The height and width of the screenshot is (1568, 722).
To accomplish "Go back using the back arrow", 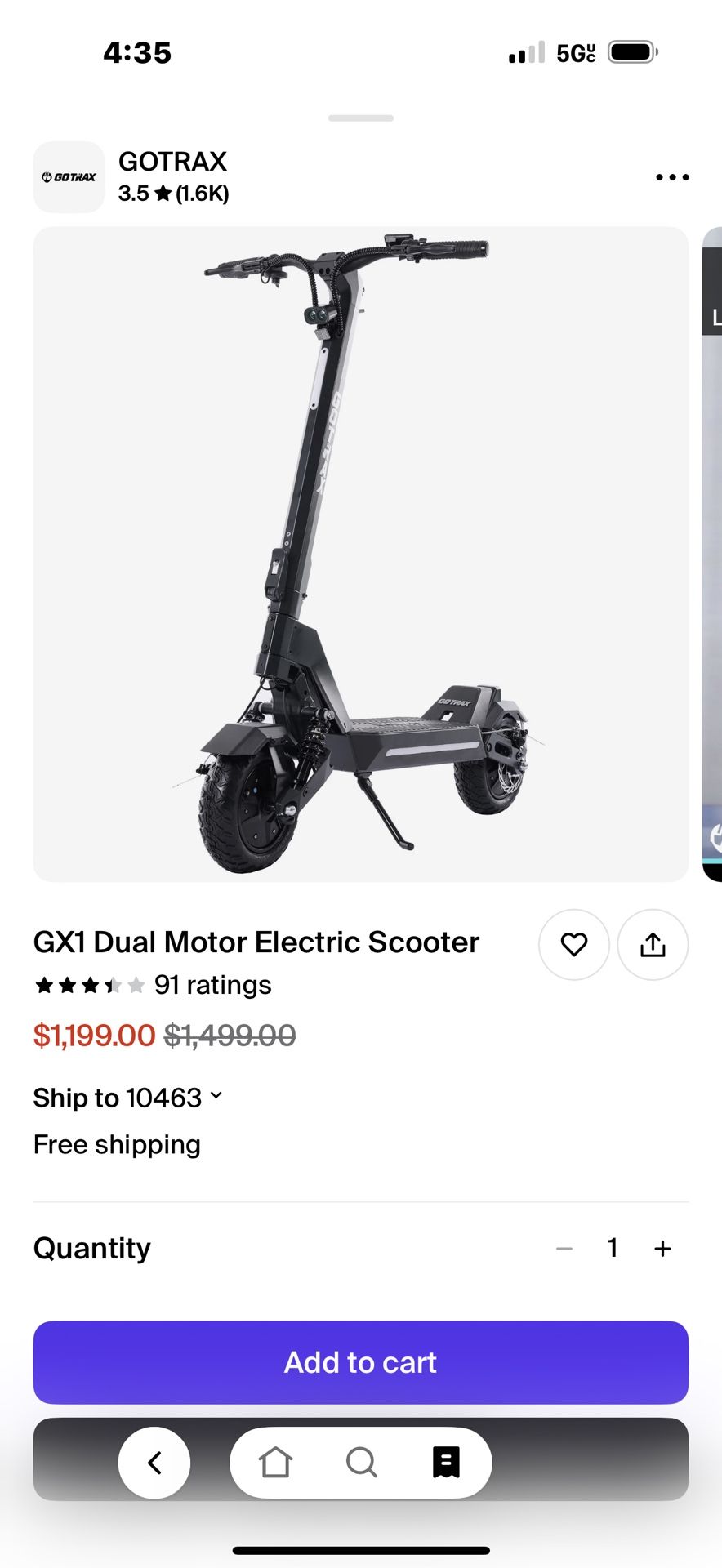I will [154, 1462].
